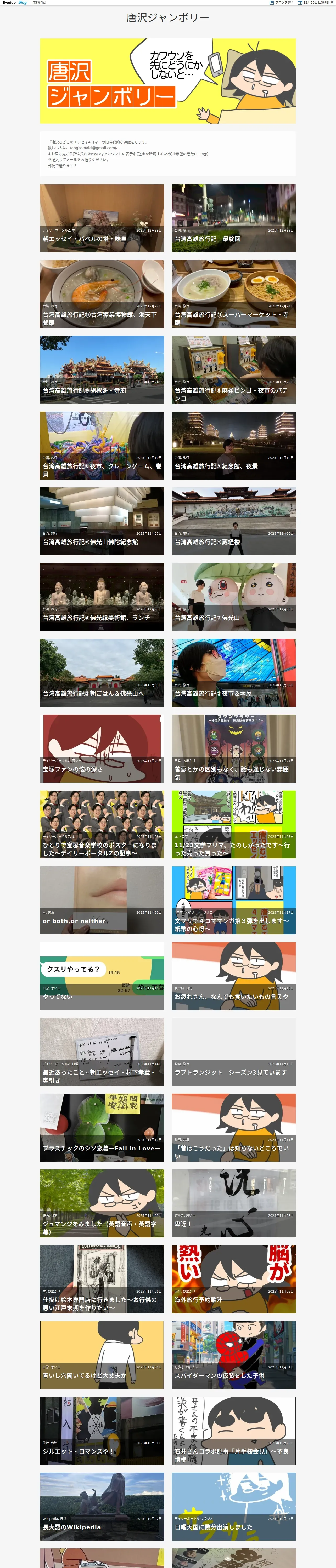Open 台湾高雄旅行記⑤蔵経楼 post
Viewport: 336px width, 1568px height.
pos(234,521)
